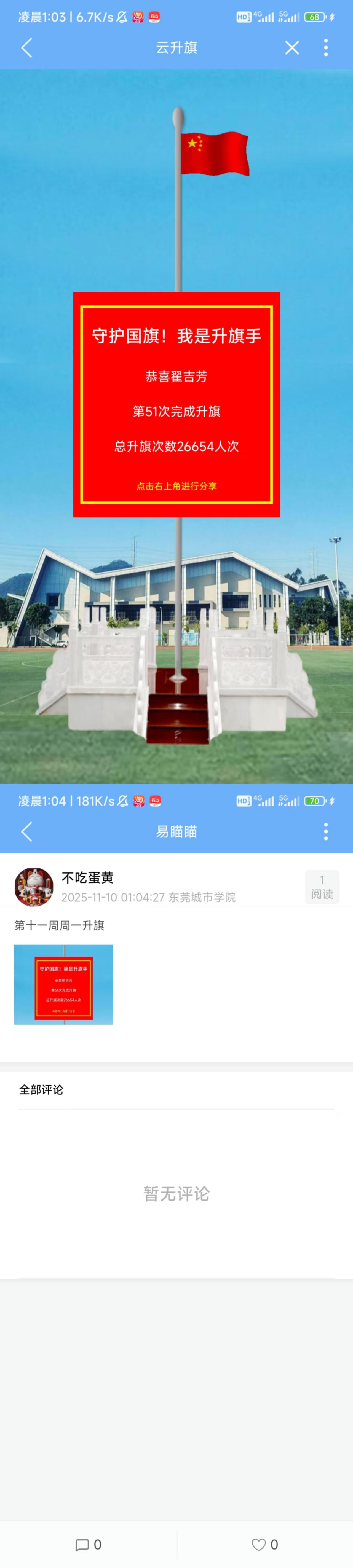The height and width of the screenshot is (1568, 353).
Task: Go back from the 云升旗 page
Action: pyautogui.click(x=26, y=48)
